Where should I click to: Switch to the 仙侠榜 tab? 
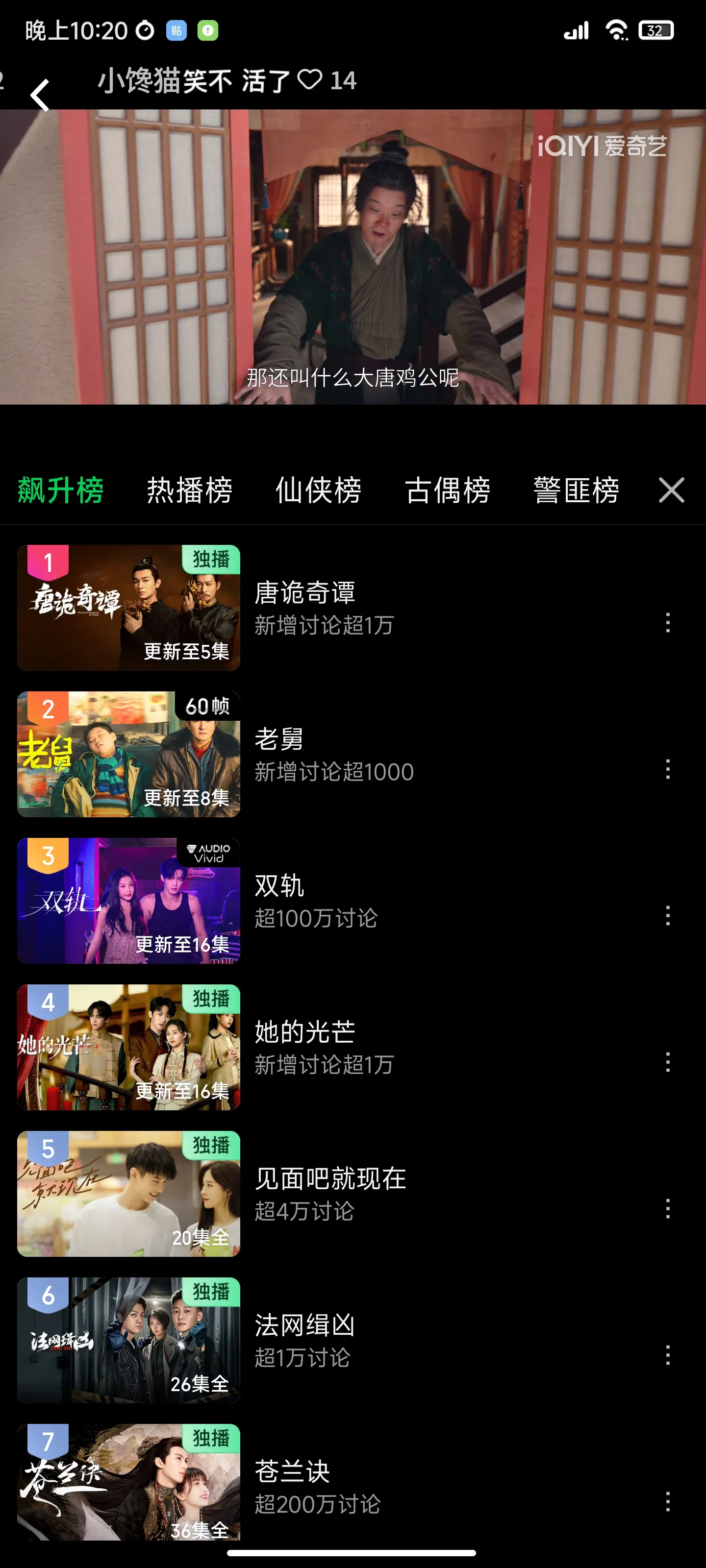tap(319, 490)
